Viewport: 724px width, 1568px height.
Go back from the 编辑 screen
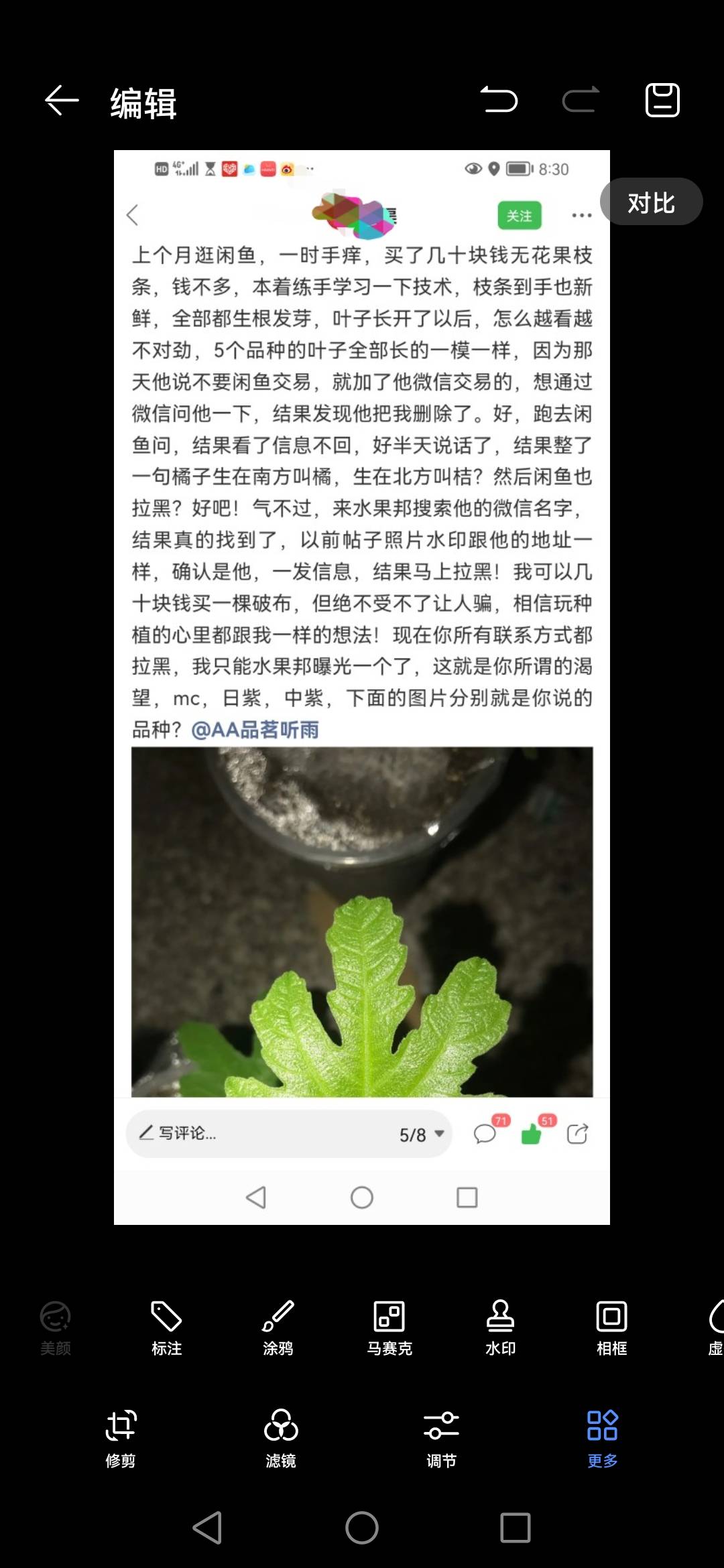click(x=62, y=101)
